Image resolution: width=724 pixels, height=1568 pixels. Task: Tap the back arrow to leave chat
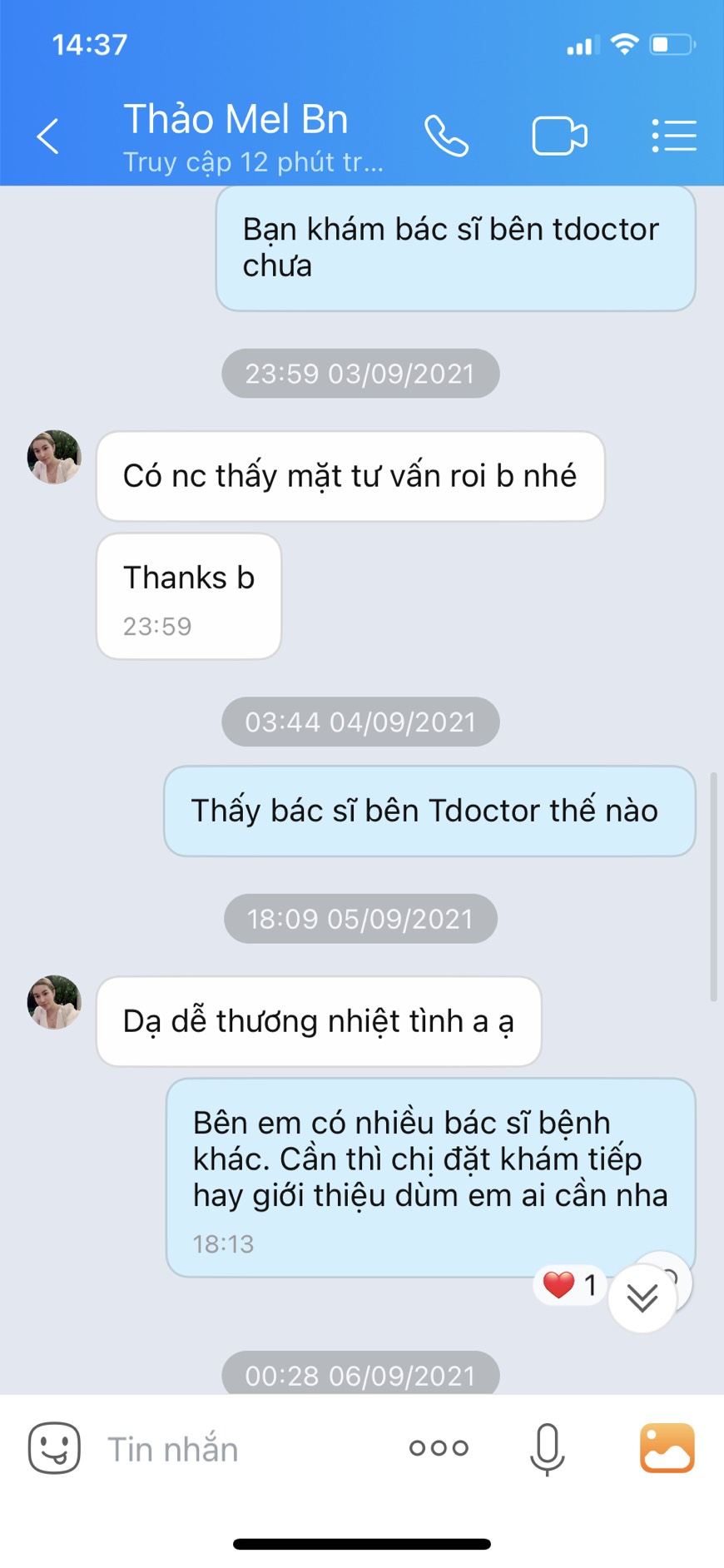[x=47, y=137]
